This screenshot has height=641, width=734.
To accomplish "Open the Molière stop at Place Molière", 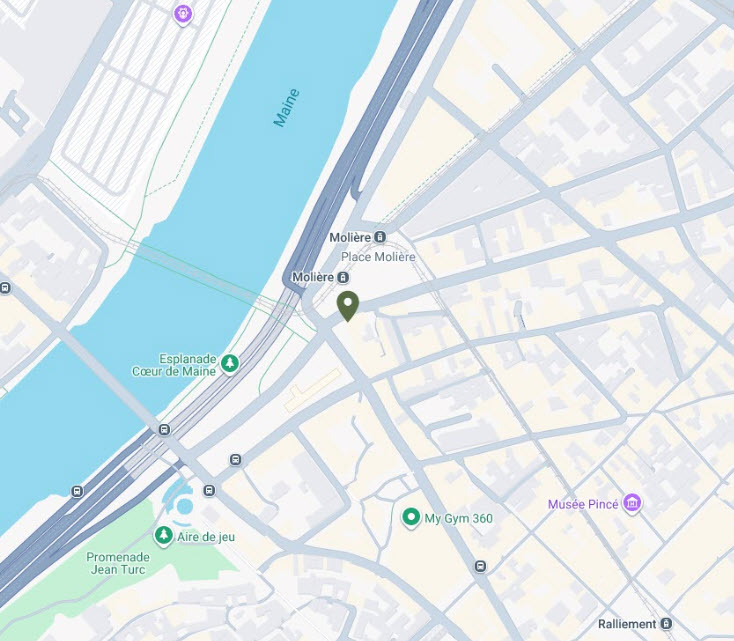I will click(380, 238).
